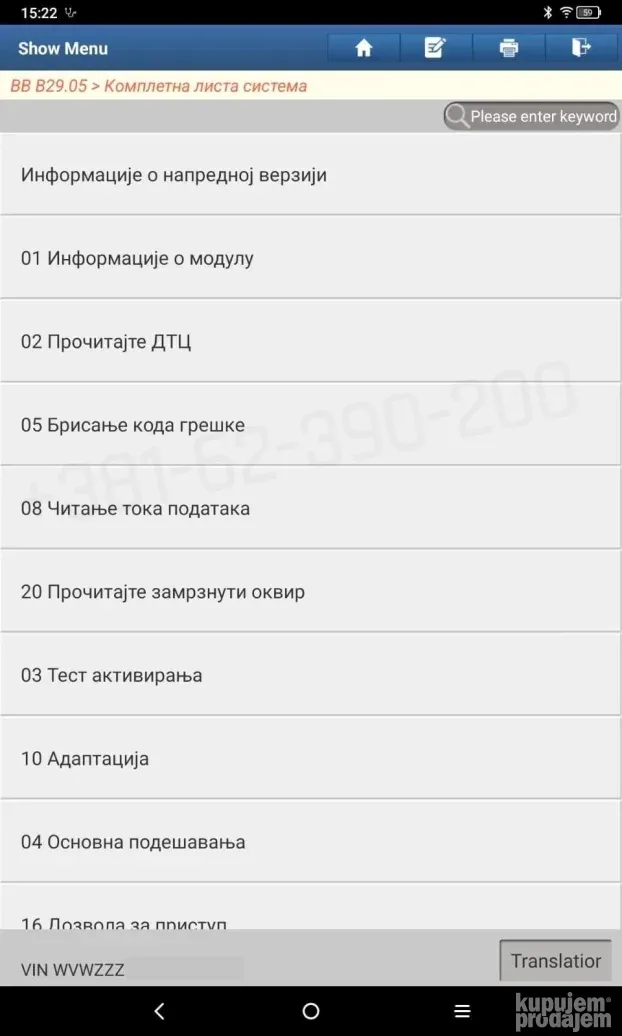
Task: Select 20 Прочитајте замрзнути оквир
Action: (x=310, y=591)
